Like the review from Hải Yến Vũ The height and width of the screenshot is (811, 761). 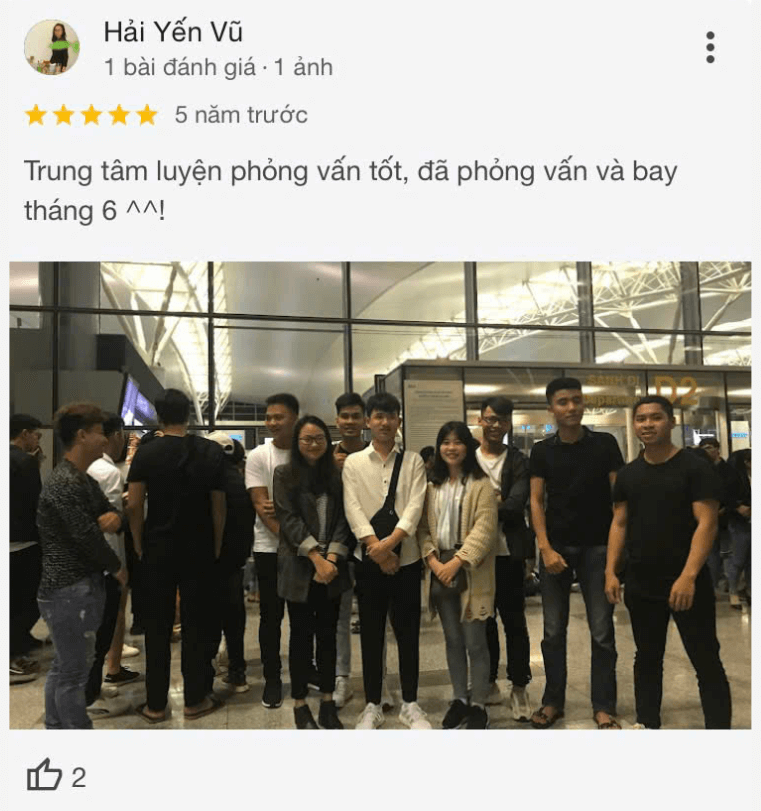pyautogui.click(x=44, y=776)
